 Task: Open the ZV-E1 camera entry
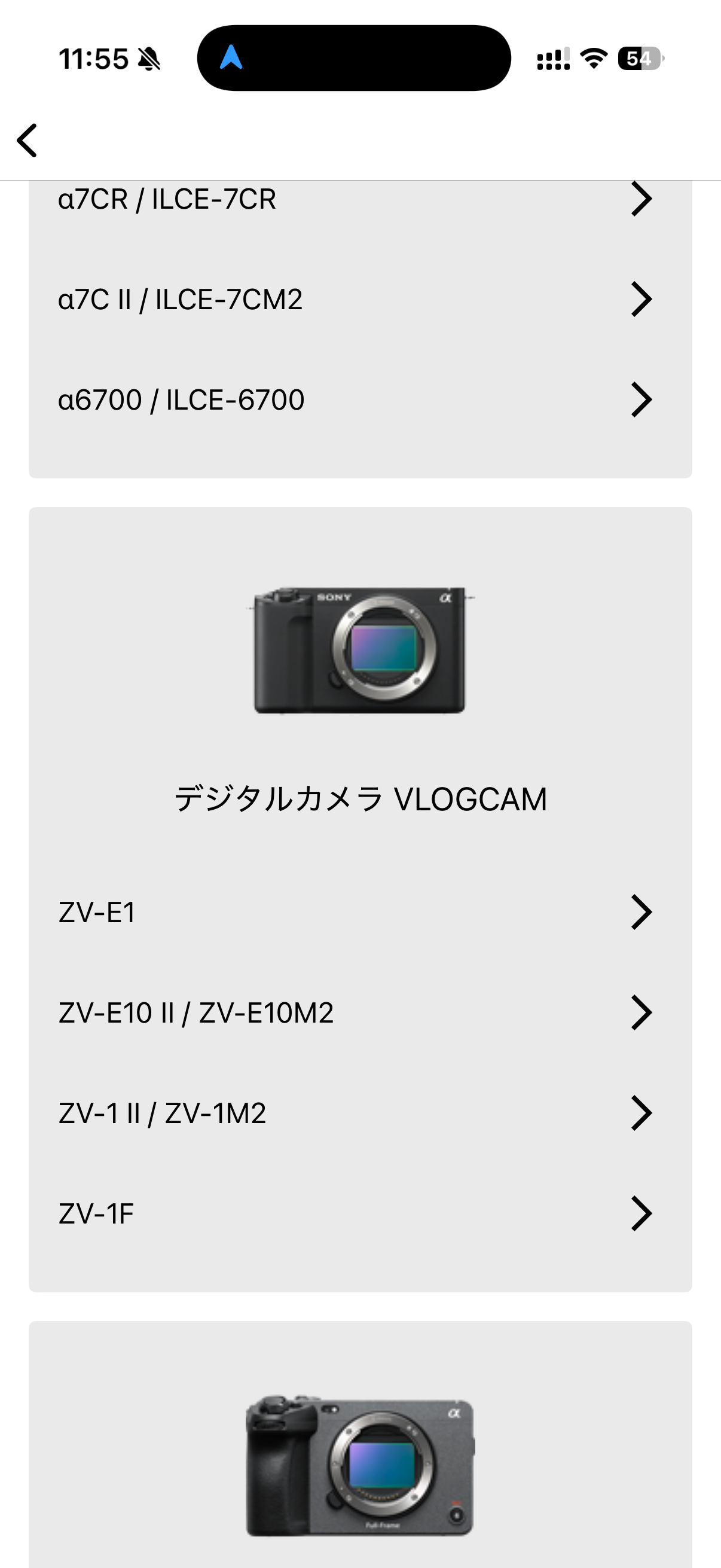coord(359,912)
